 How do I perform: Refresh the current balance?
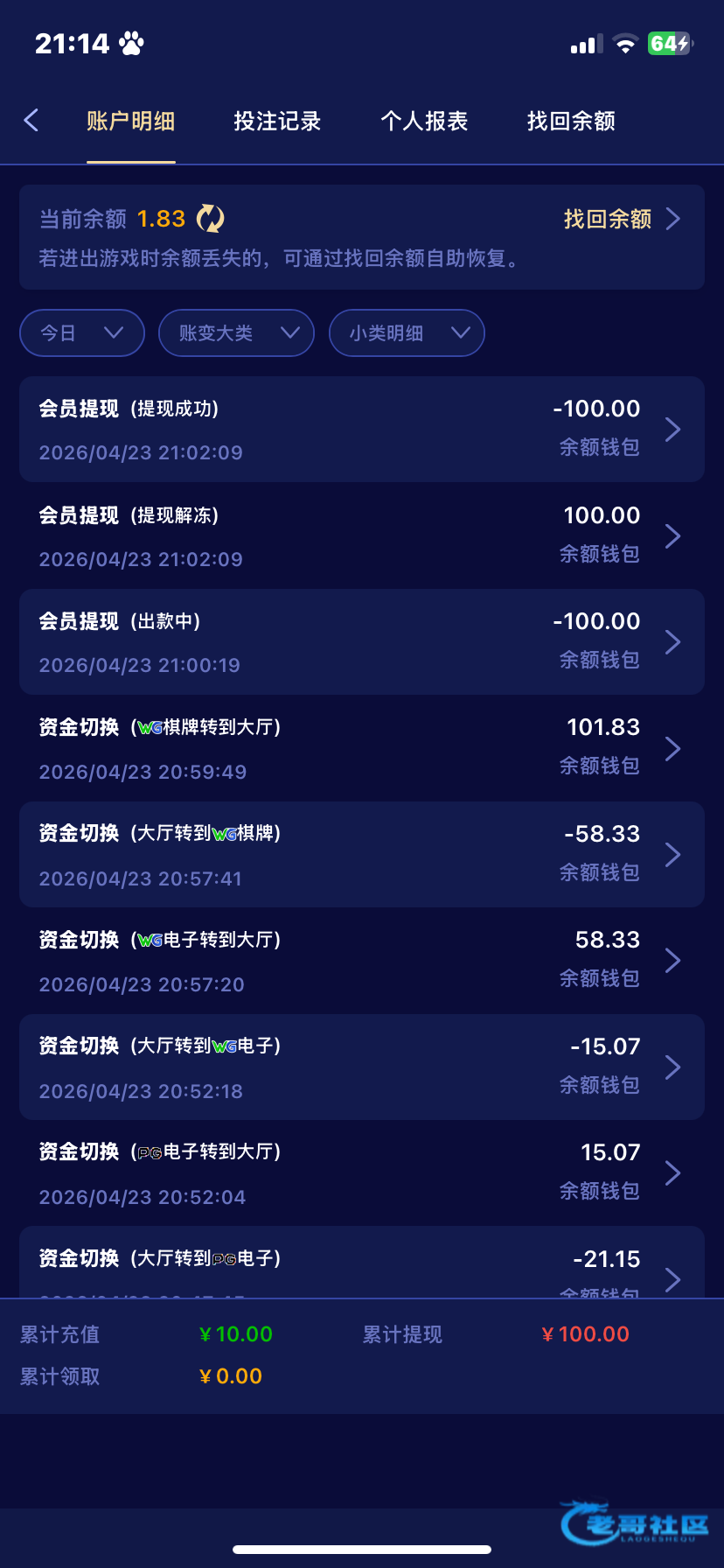click(211, 219)
